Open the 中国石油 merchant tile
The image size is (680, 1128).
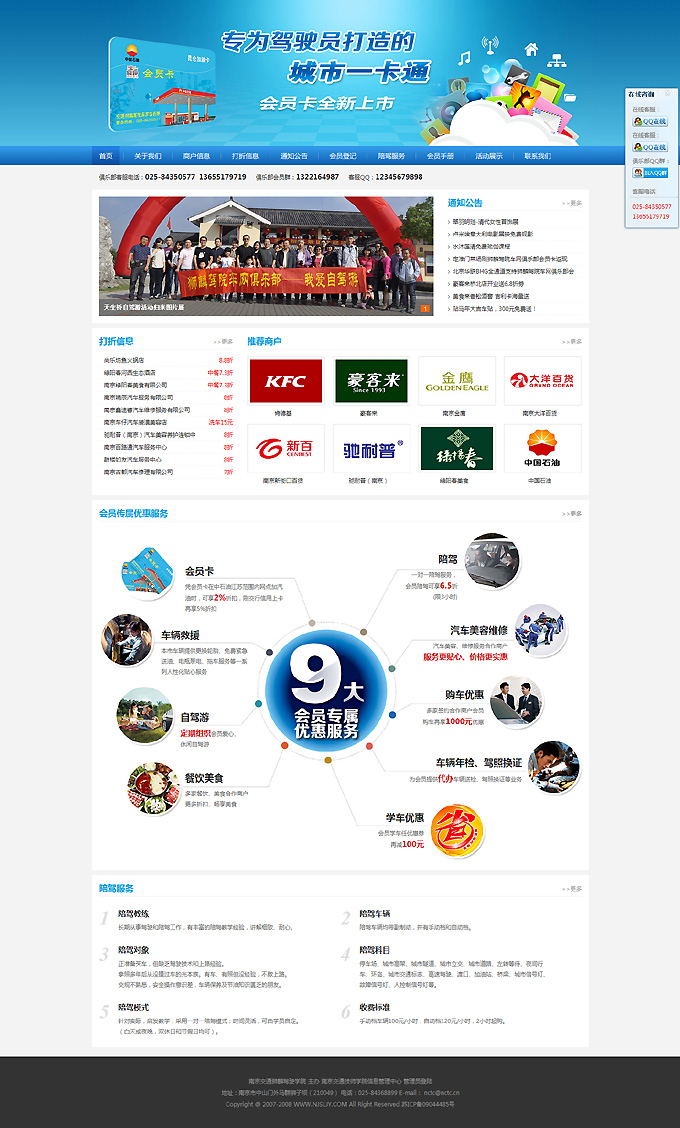[x=541, y=449]
